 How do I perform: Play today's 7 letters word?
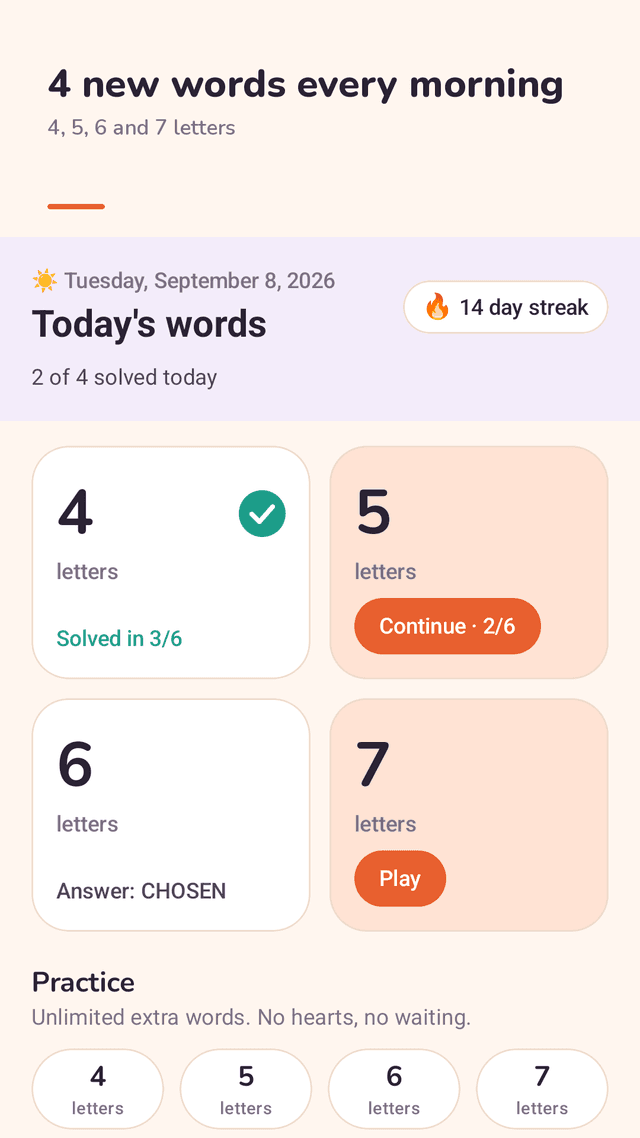(400, 878)
